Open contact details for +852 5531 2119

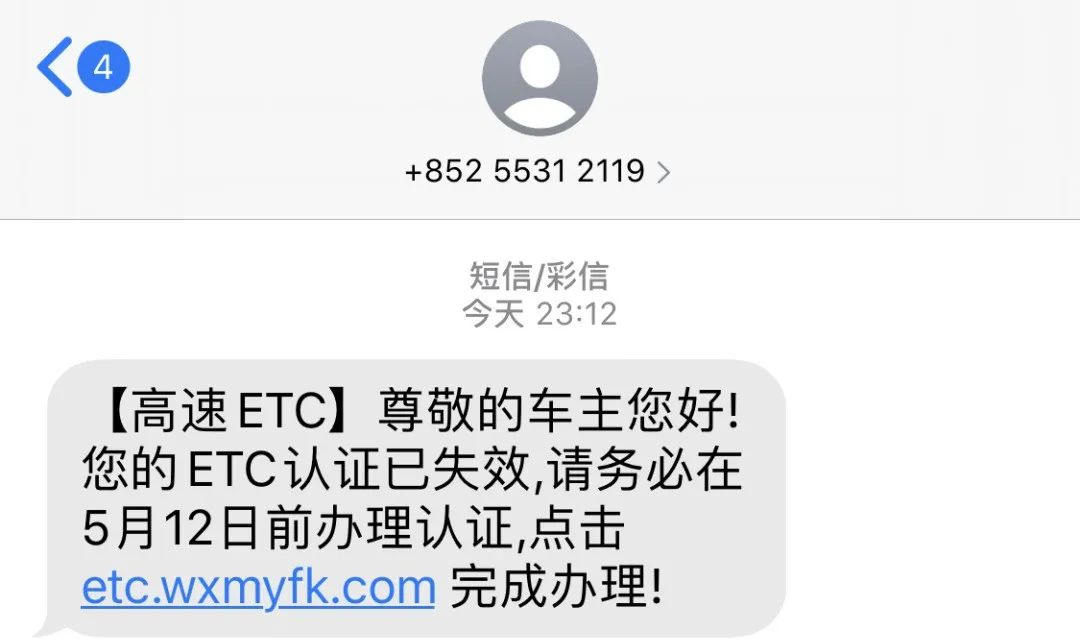[x=537, y=172]
